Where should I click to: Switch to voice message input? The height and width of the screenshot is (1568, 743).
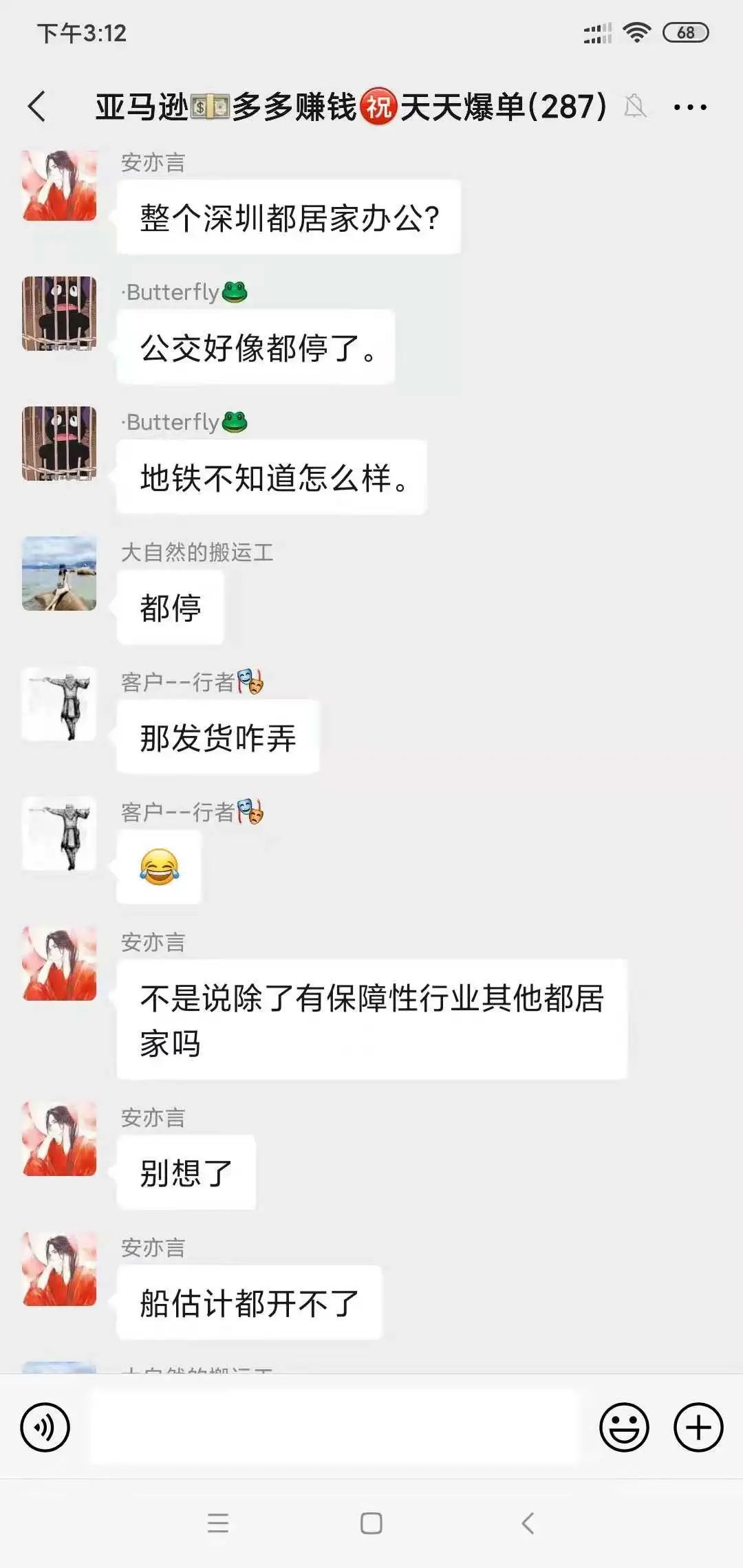point(45,1427)
